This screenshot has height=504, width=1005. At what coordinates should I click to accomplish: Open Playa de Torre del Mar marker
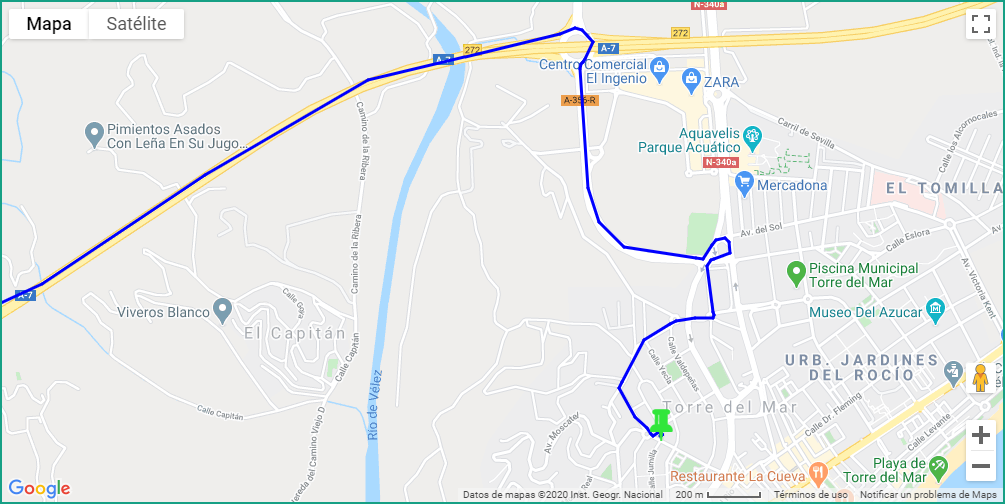click(938, 465)
